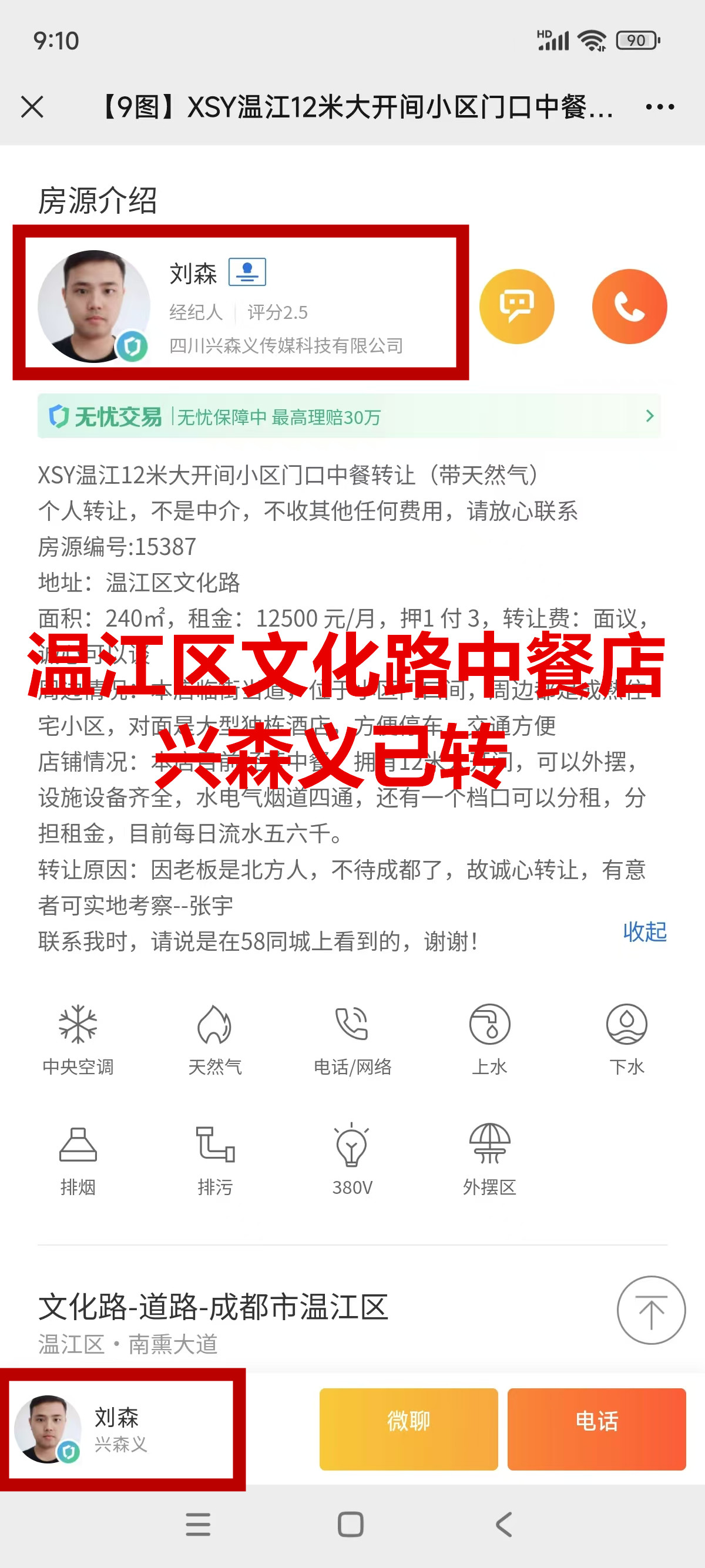Screen dimensions: 705x1568
Task: Collapse the description with 收起
Action: tap(644, 932)
